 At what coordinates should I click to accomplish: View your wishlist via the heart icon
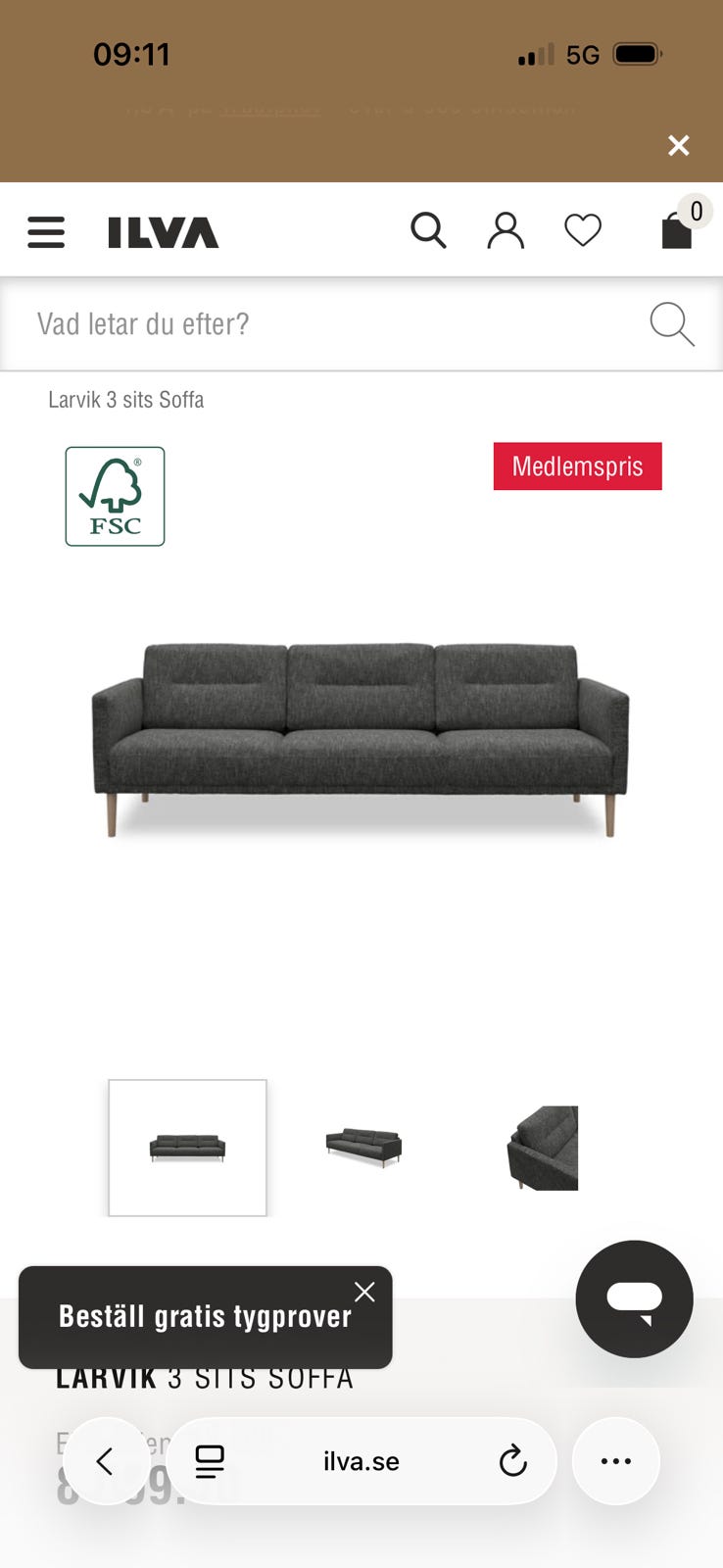pos(583,230)
